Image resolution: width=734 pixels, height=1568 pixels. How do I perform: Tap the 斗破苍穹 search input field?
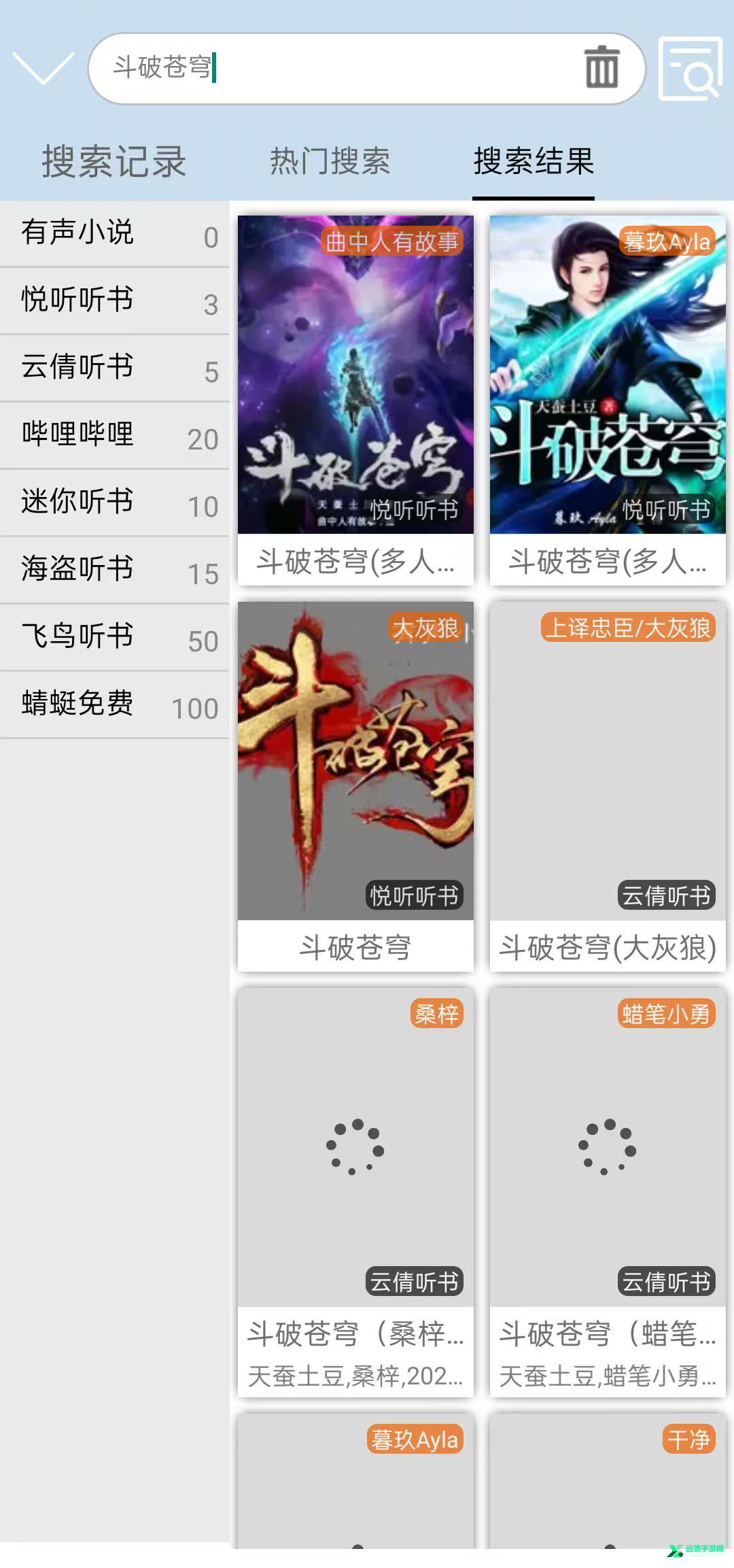[x=340, y=70]
